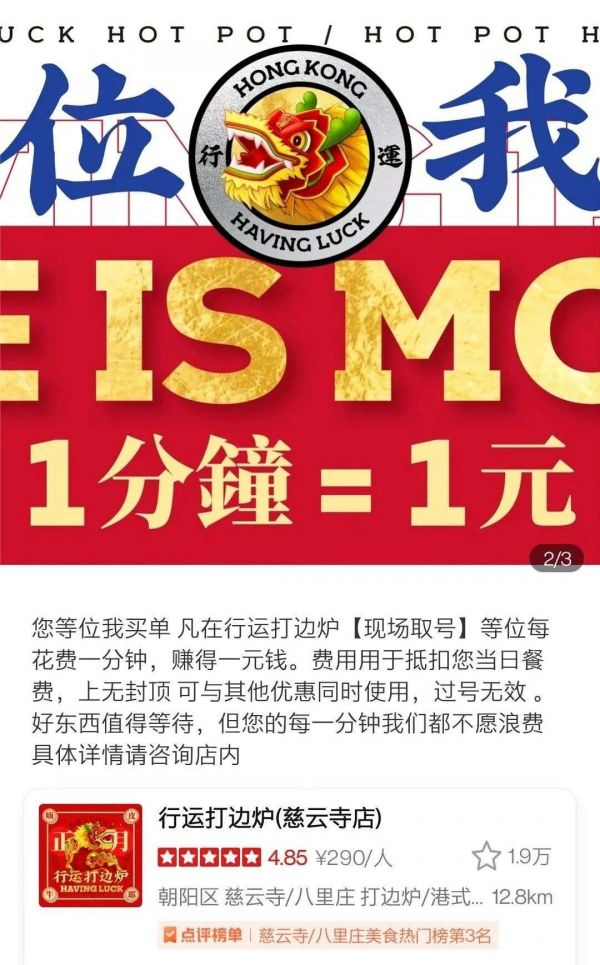Open the 行运打边炉(慈云寺店) restaurant card
The height and width of the screenshot is (965, 600).
point(270,818)
